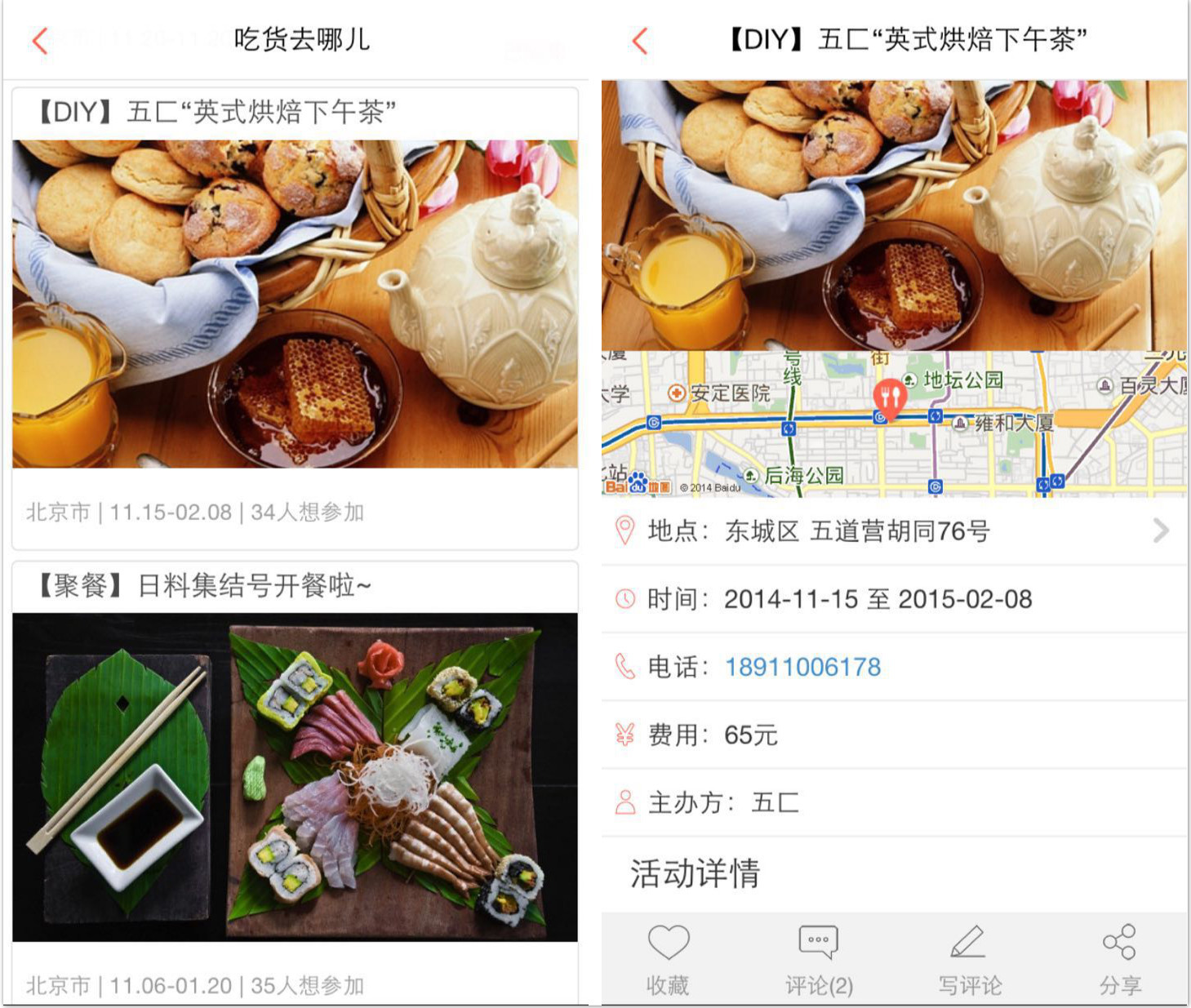Open the map preview near 地坛公园
Image resolution: width=1191 pixels, height=1008 pixels.
(894, 424)
